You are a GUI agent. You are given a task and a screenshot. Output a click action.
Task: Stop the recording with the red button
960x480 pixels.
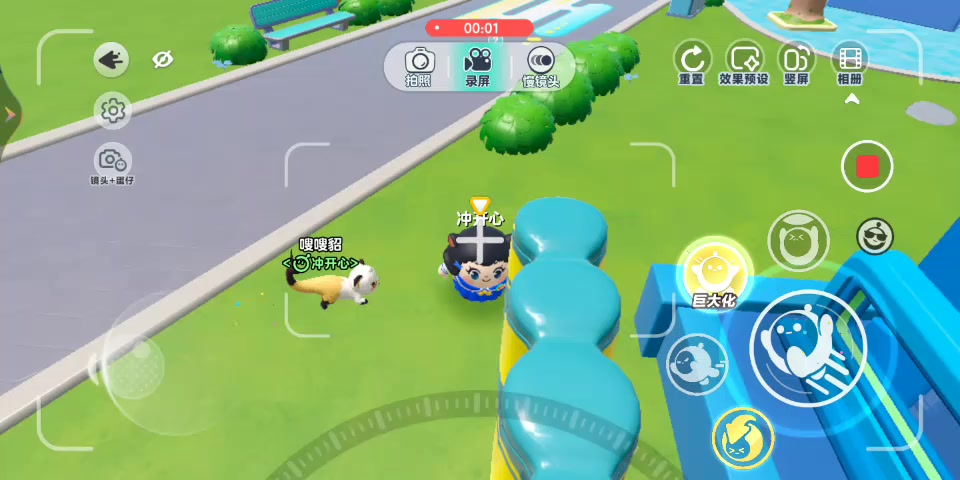click(867, 167)
